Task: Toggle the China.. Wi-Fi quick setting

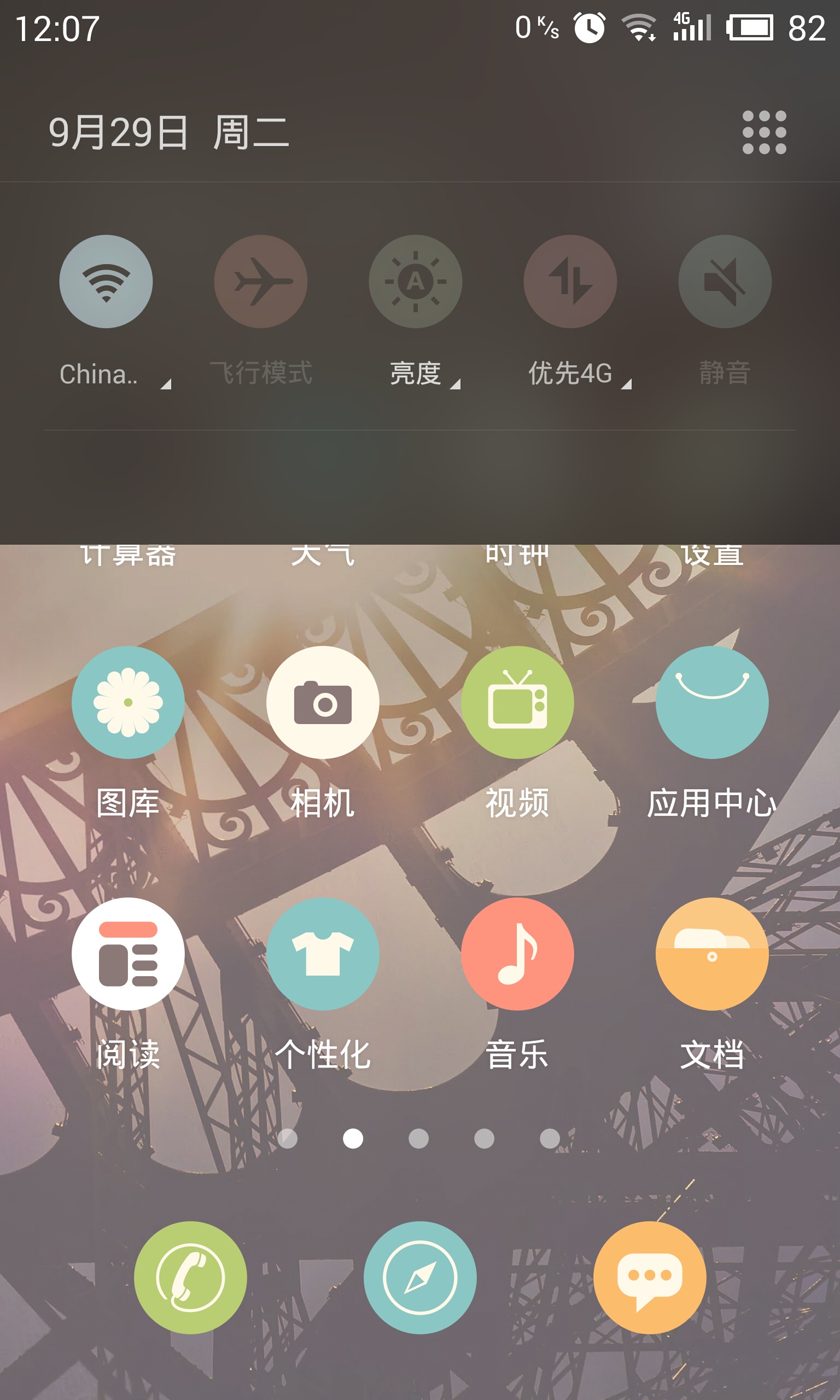Action: click(x=106, y=281)
